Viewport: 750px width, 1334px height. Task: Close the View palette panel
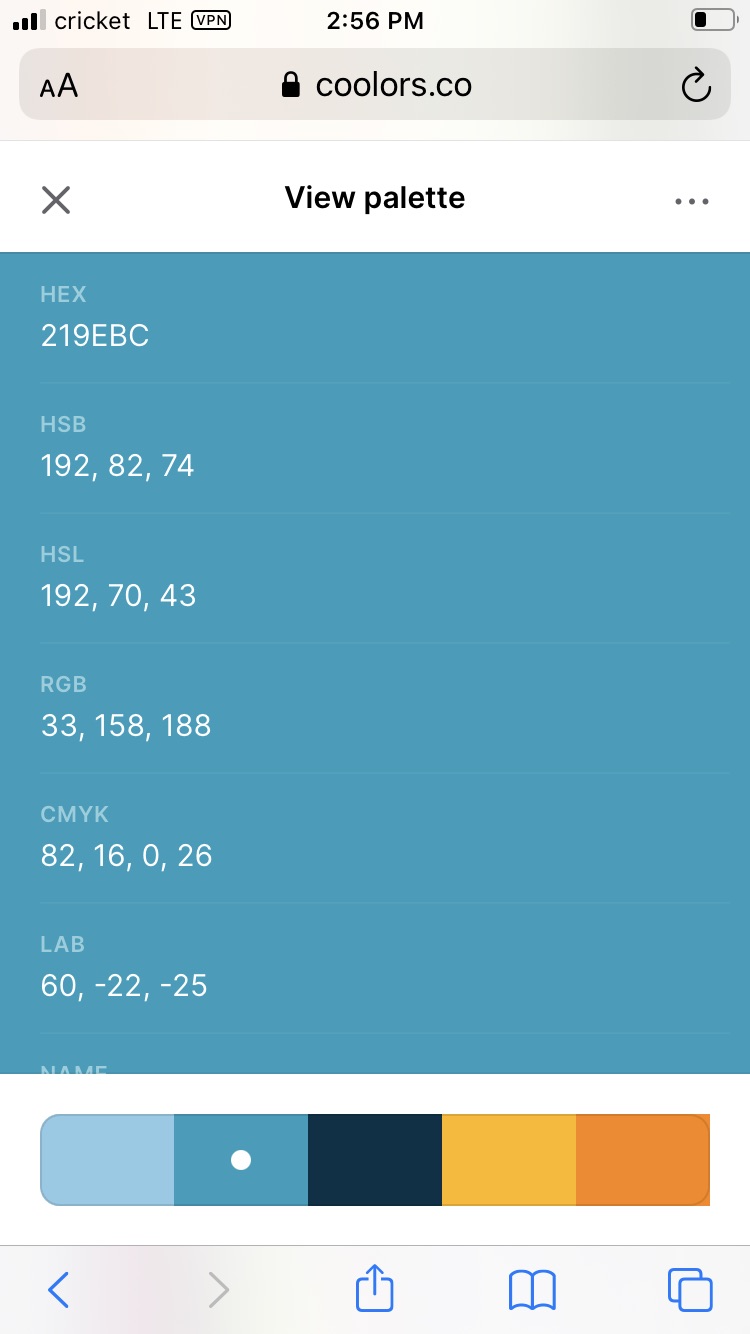[56, 200]
